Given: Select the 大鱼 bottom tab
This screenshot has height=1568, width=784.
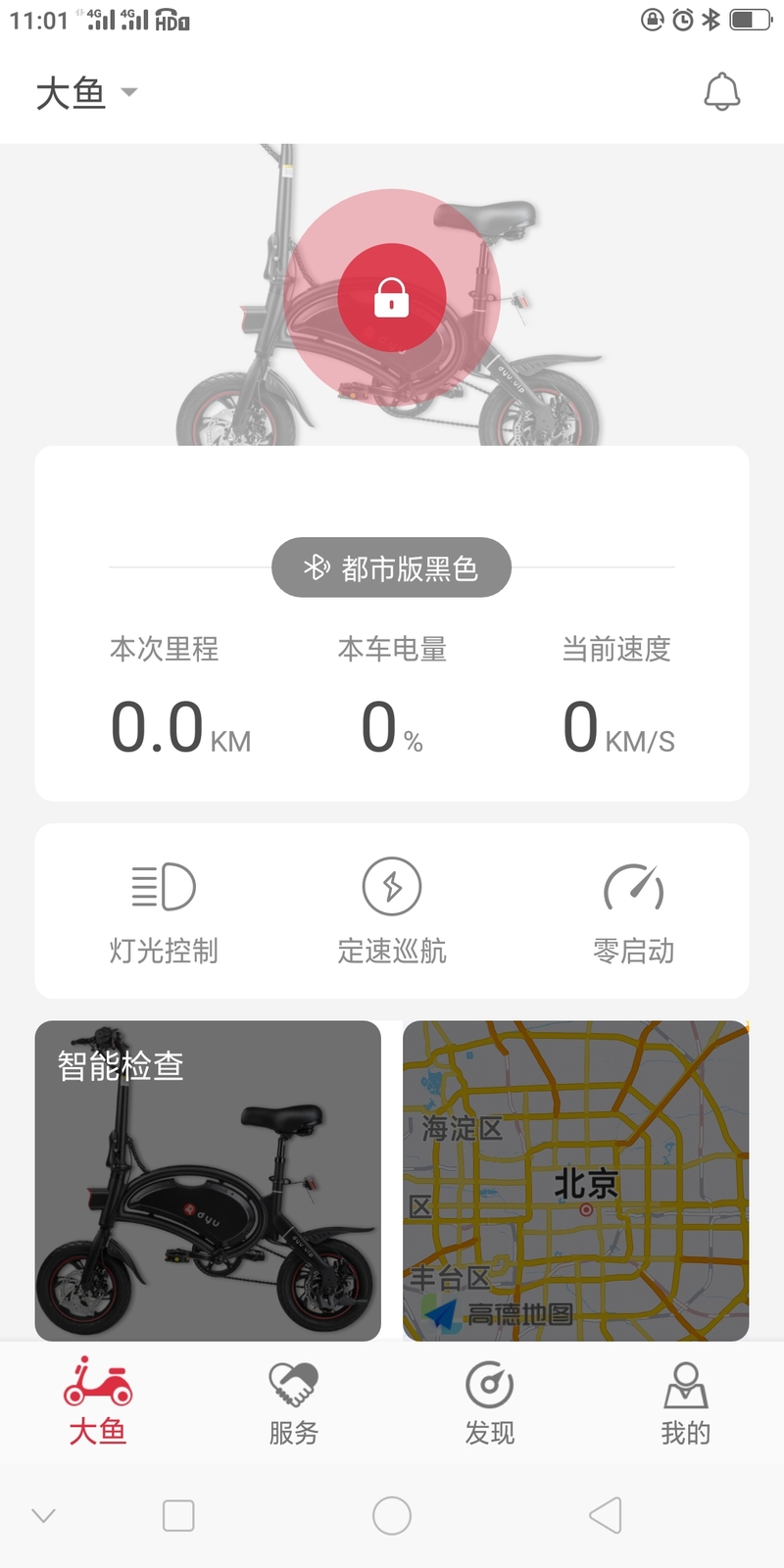Looking at the screenshot, I should click(98, 1403).
